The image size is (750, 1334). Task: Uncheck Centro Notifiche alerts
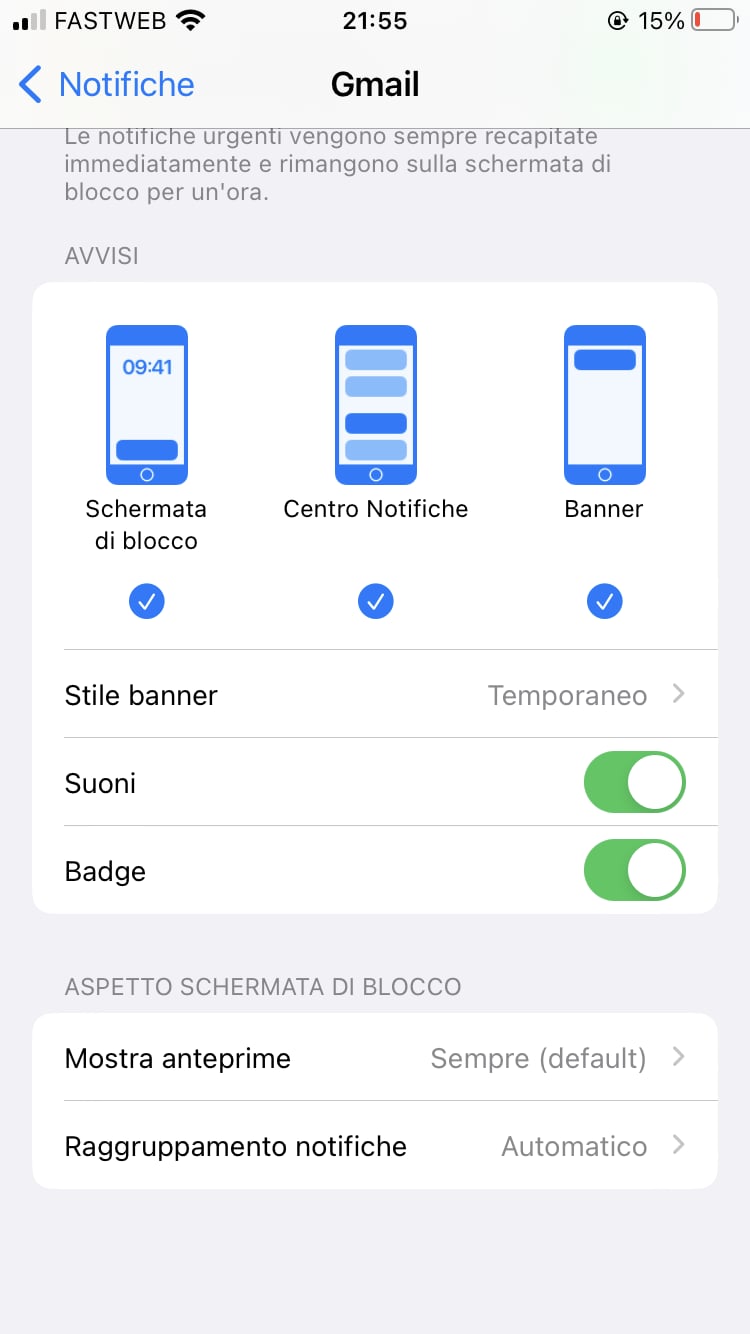(376, 601)
